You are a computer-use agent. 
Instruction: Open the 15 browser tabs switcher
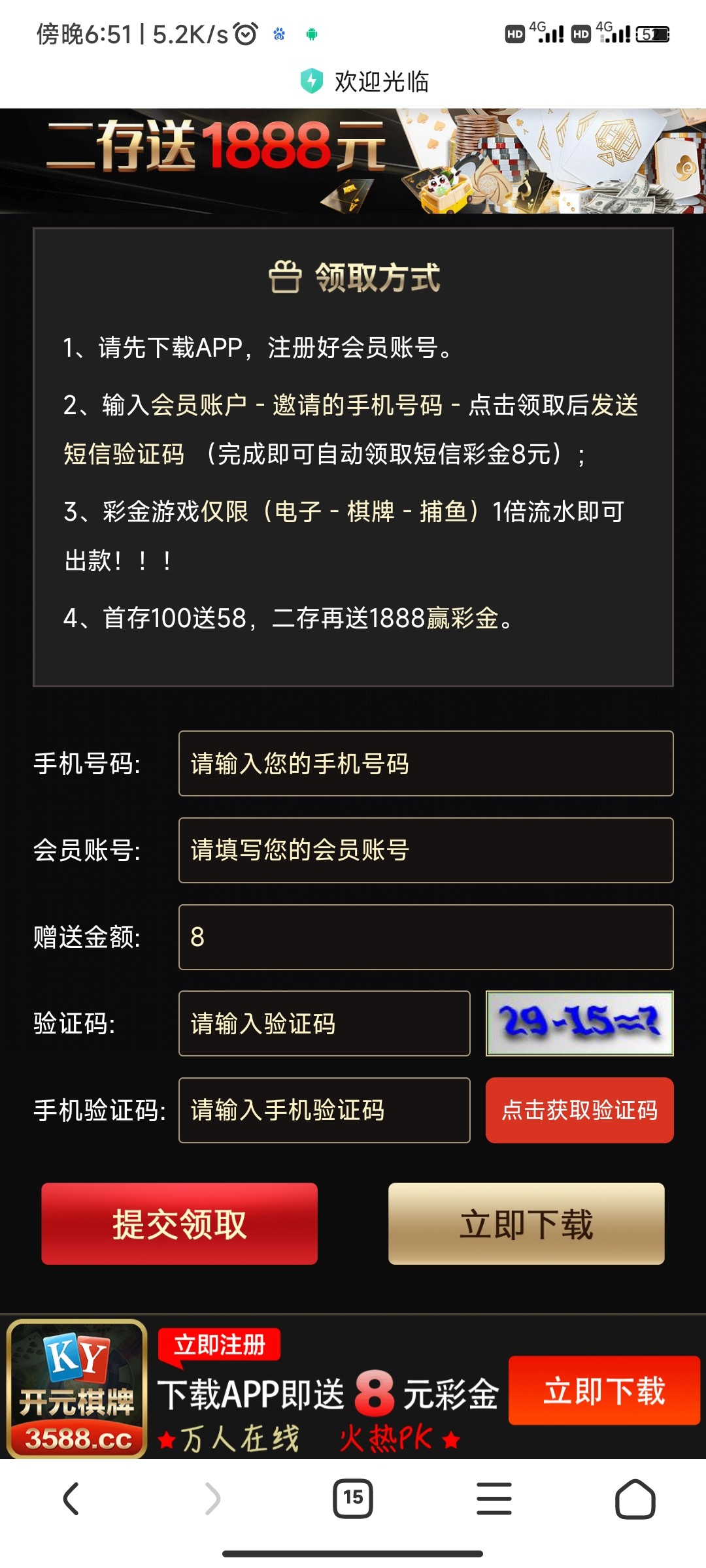(x=353, y=1498)
